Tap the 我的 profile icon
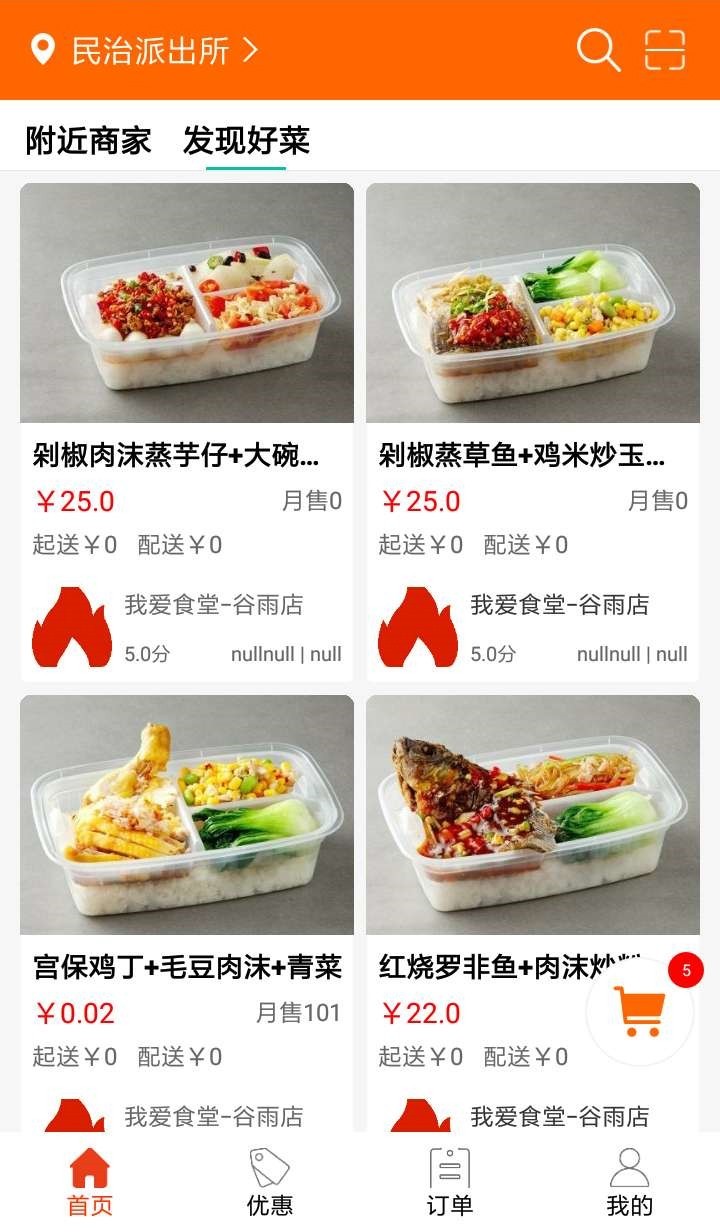The height and width of the screenshot is (1232, 720). (628, 1166)
